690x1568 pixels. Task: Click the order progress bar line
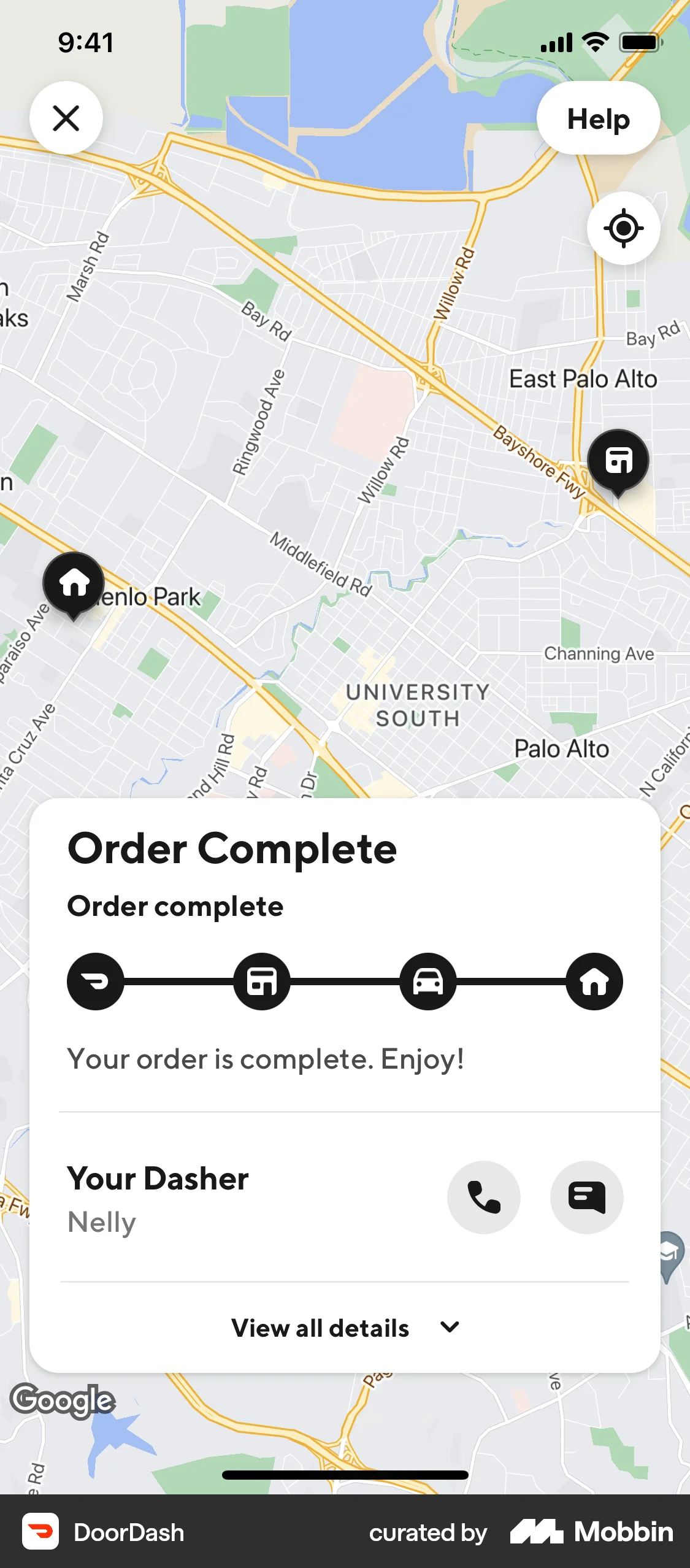click(x=345, y=980)
